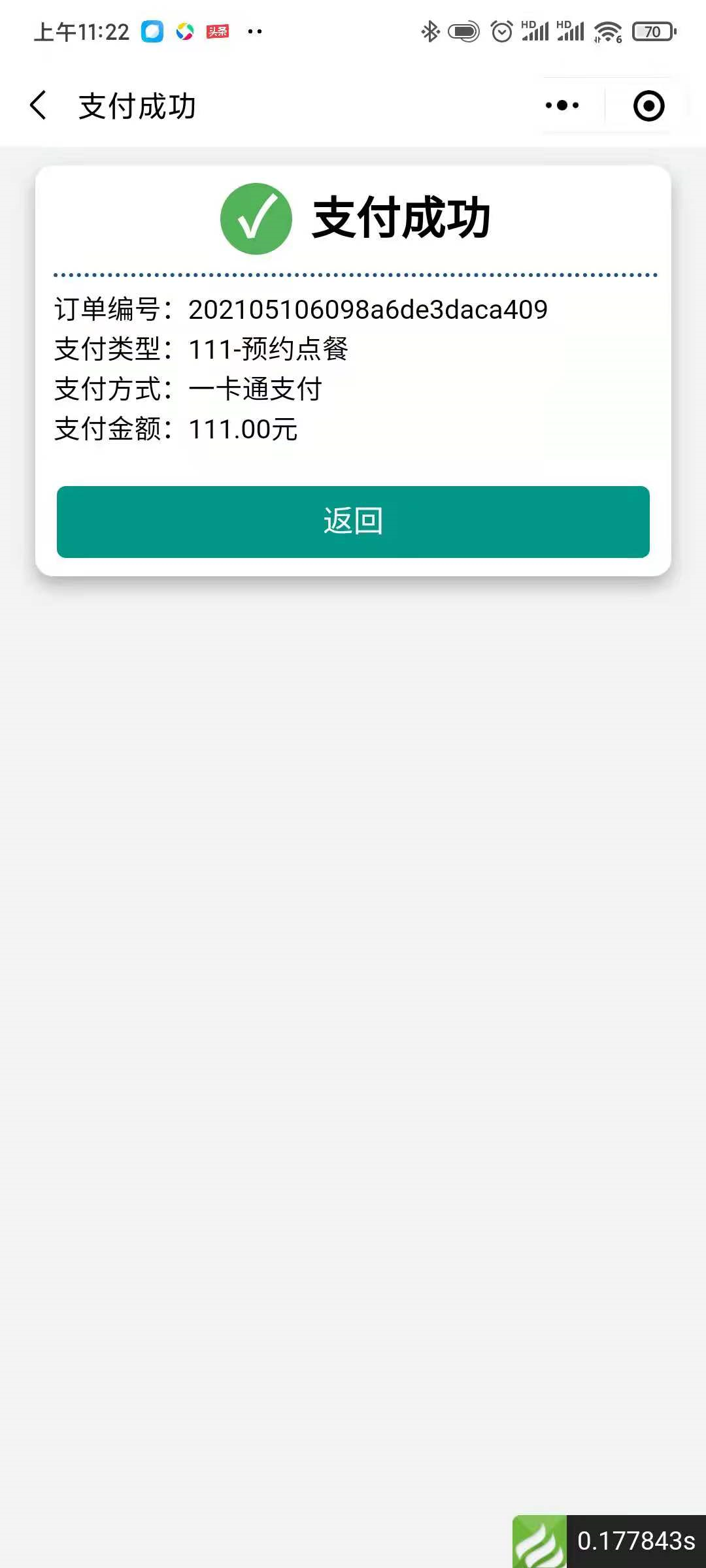This screenshot has height=1568, width=706.
Task: Click the back arrow in title bar
Action: tap(39, 105)
